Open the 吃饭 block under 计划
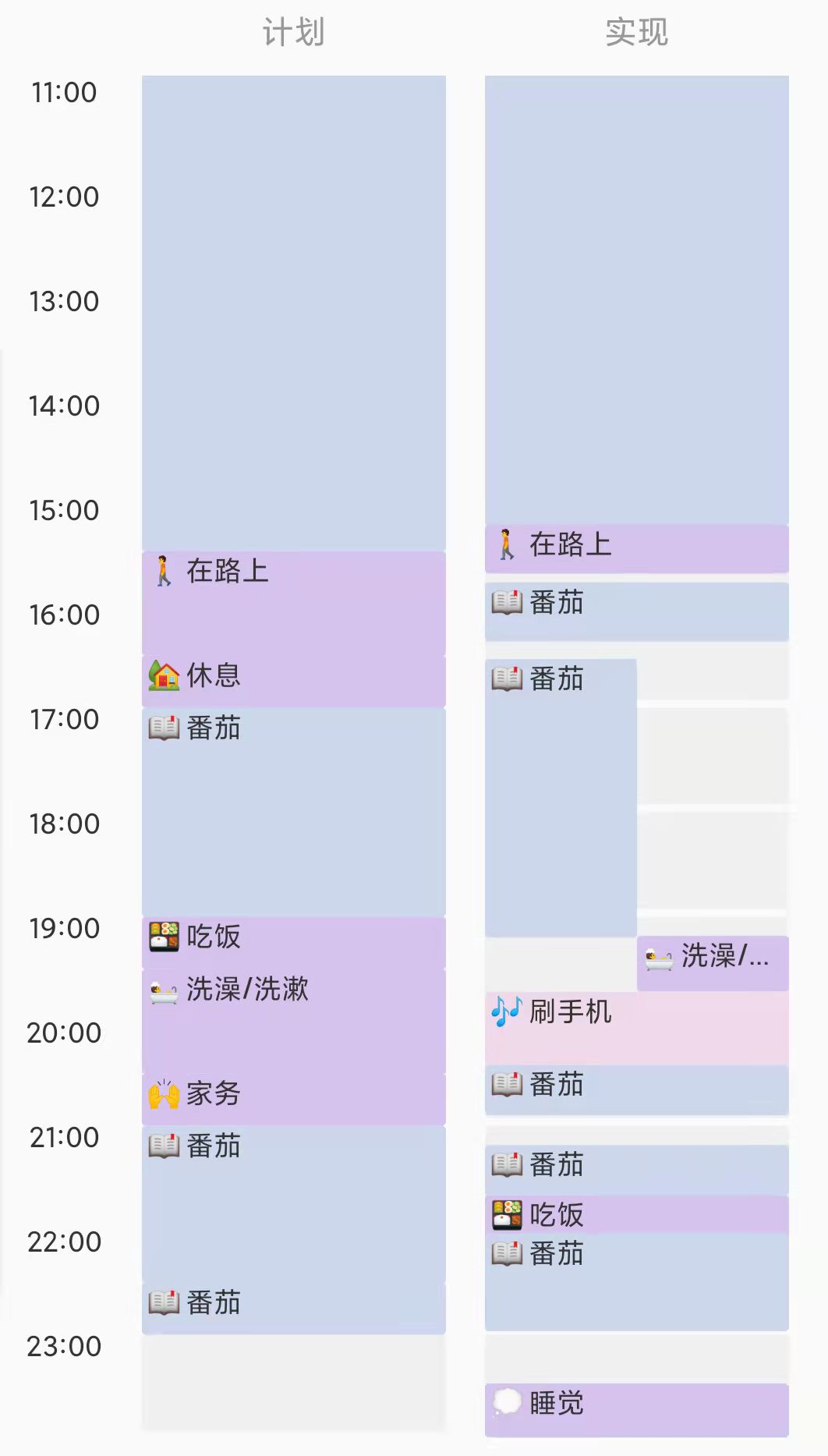 293,943
